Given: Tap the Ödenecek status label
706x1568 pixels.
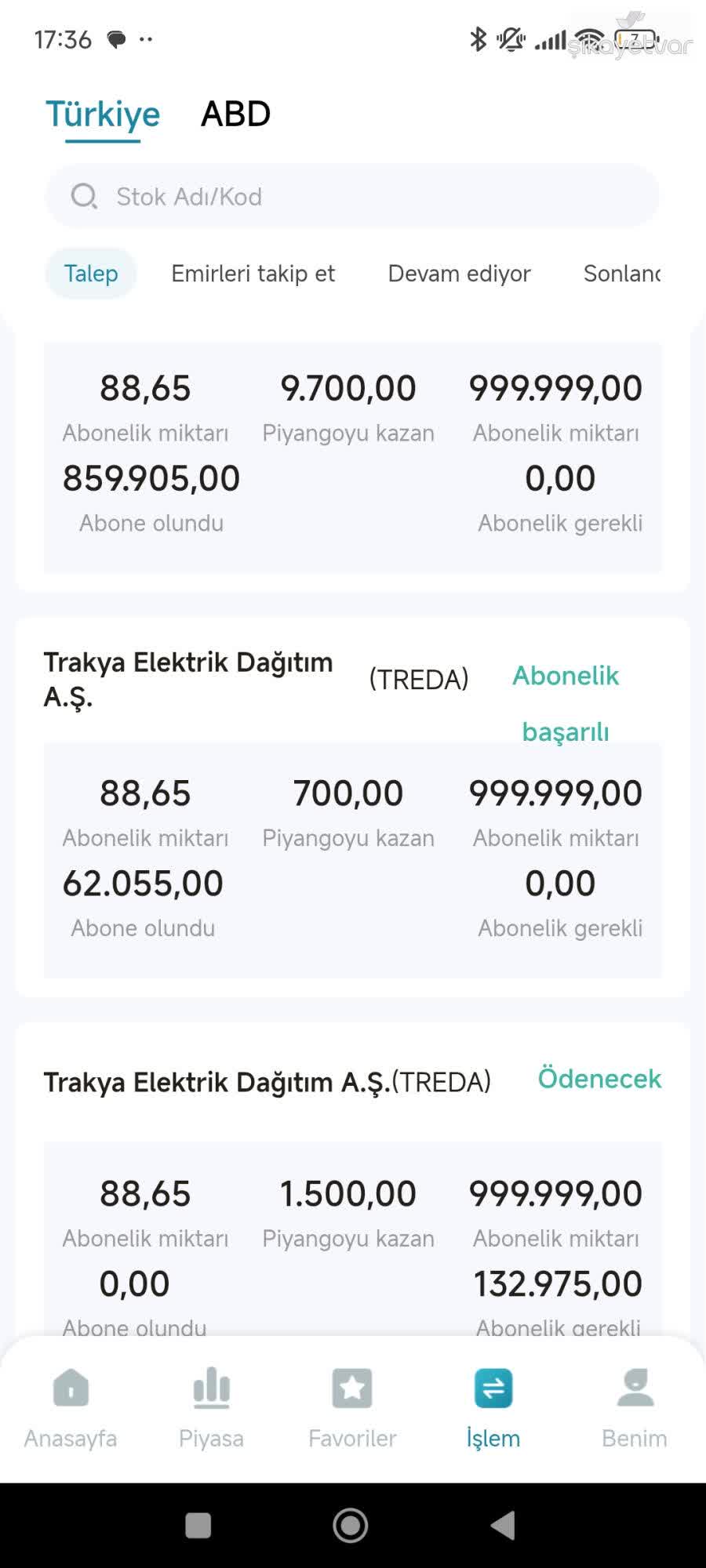Looking at the screenshot, I should [x=599, y=1079].
